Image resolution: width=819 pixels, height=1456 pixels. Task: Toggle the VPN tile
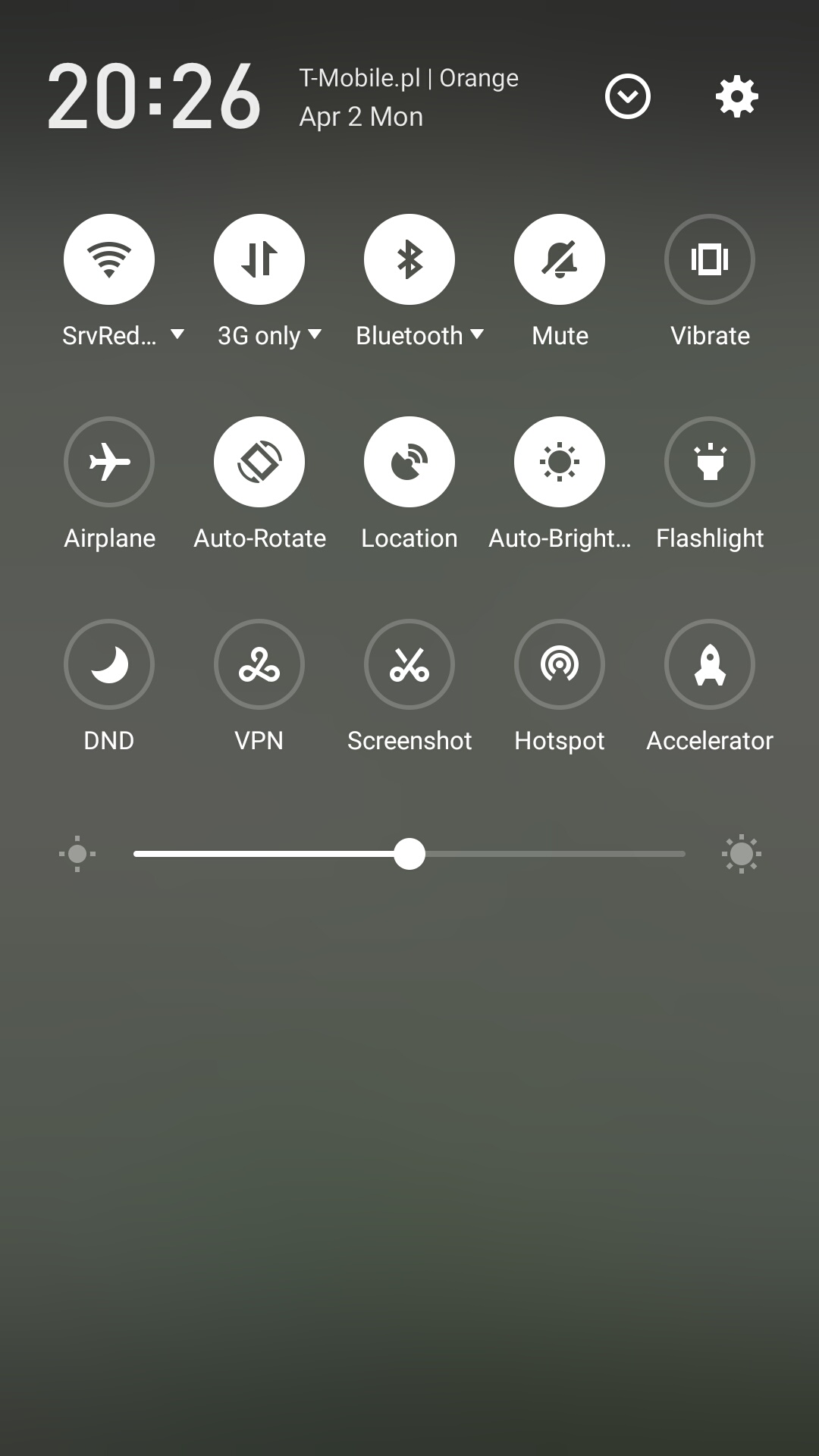tap(259, 664)
